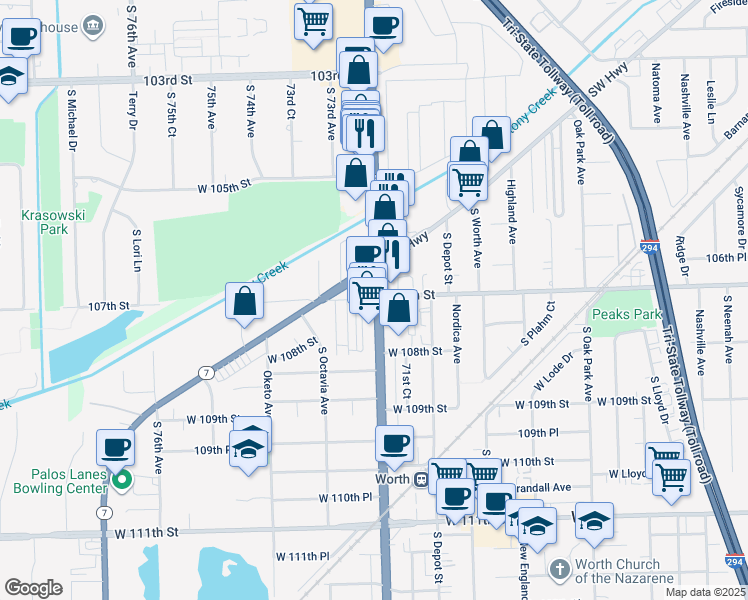The width and height of the screenshot is (748, 600).
Task: Select the shopping cart marker above 103rd St
Action: point(314,22)
